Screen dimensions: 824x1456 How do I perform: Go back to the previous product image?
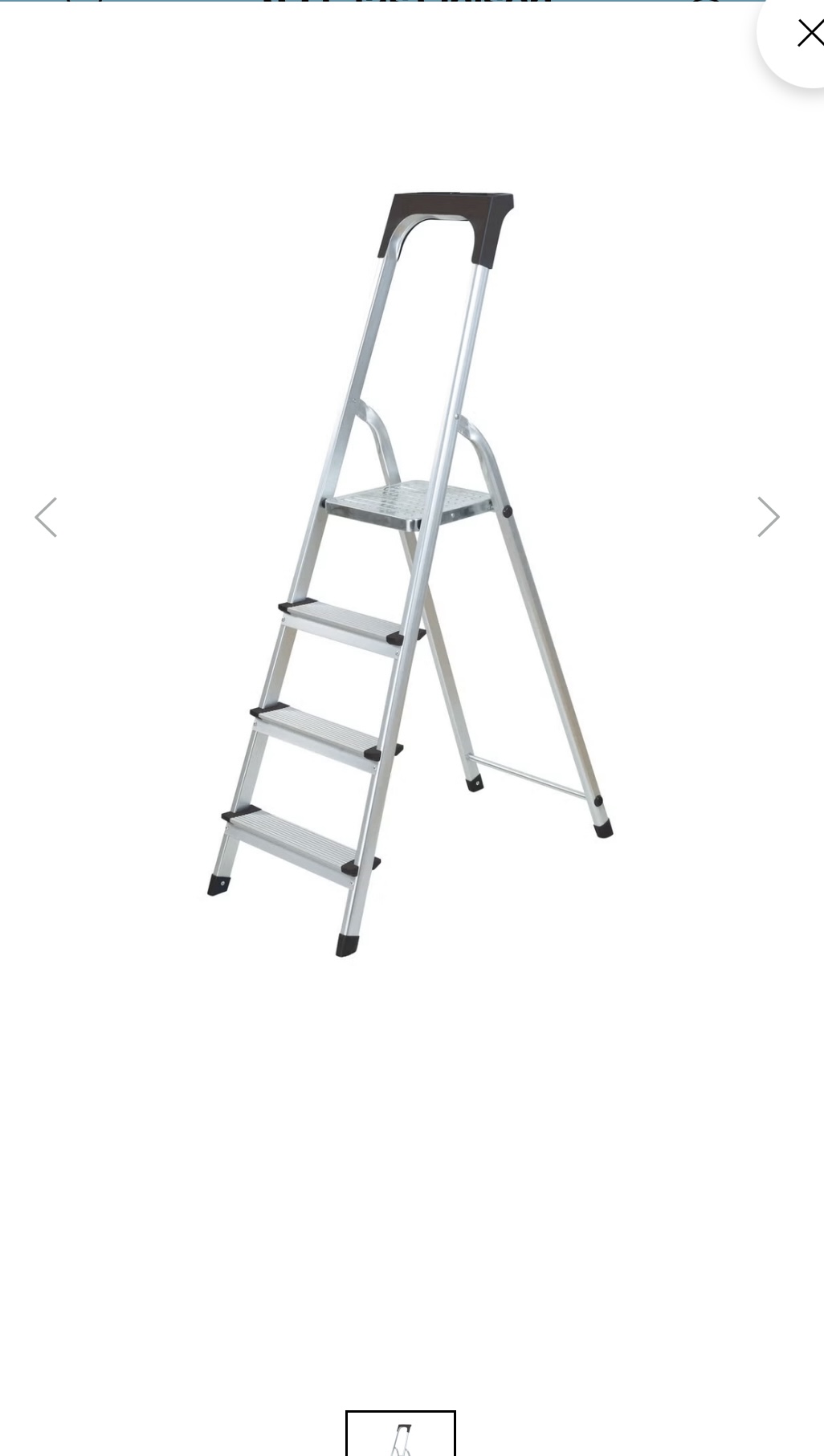pyautogui.click(x=46, y=517)
